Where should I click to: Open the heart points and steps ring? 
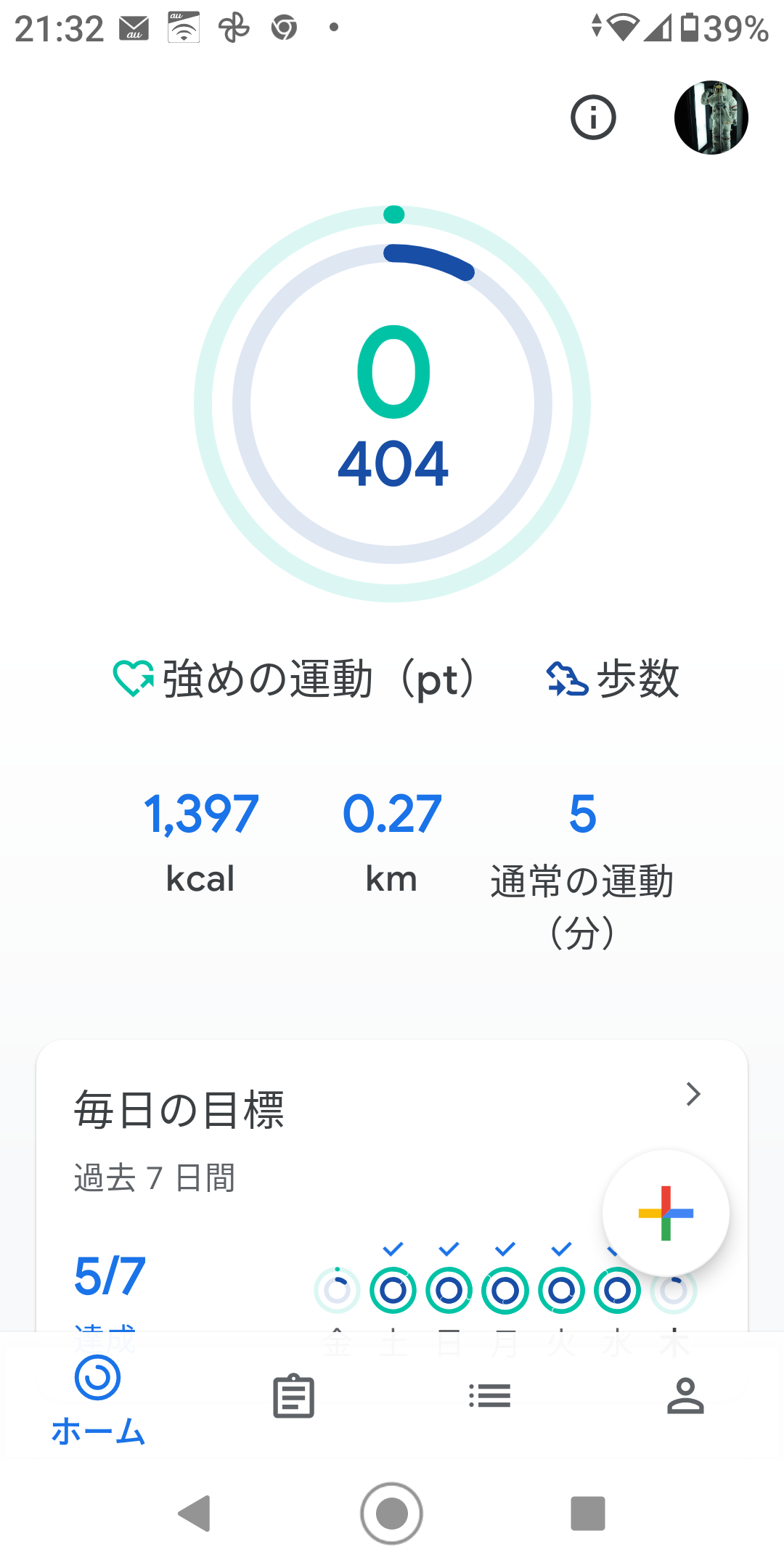(x=393, y=404)
